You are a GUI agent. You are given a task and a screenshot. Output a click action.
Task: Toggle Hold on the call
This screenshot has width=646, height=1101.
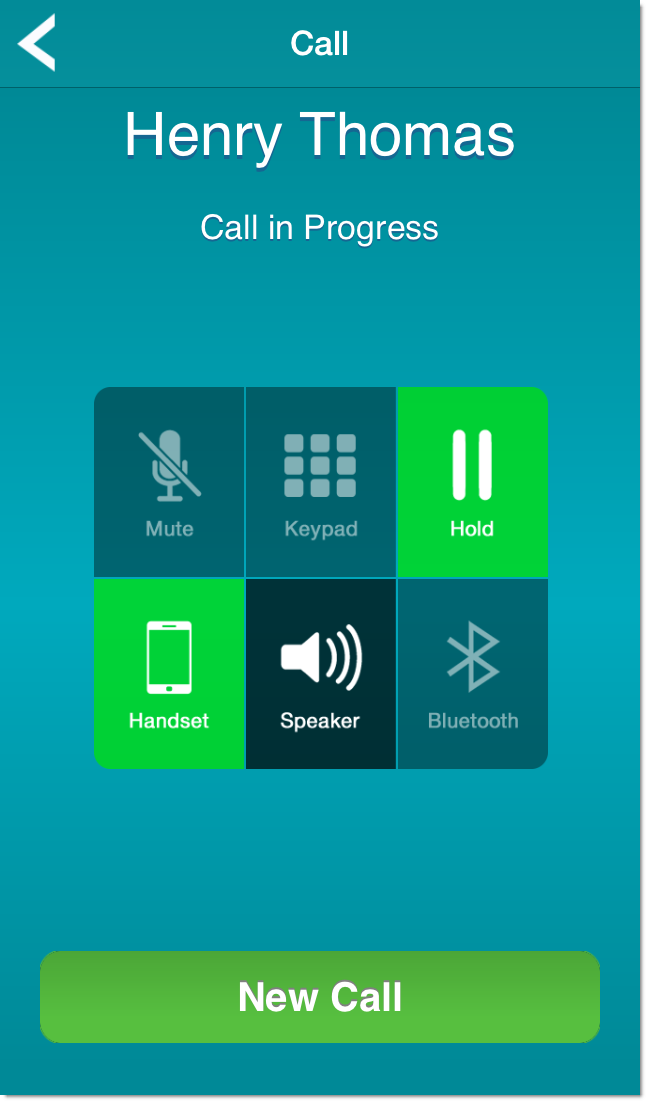[x=472, y=483]
